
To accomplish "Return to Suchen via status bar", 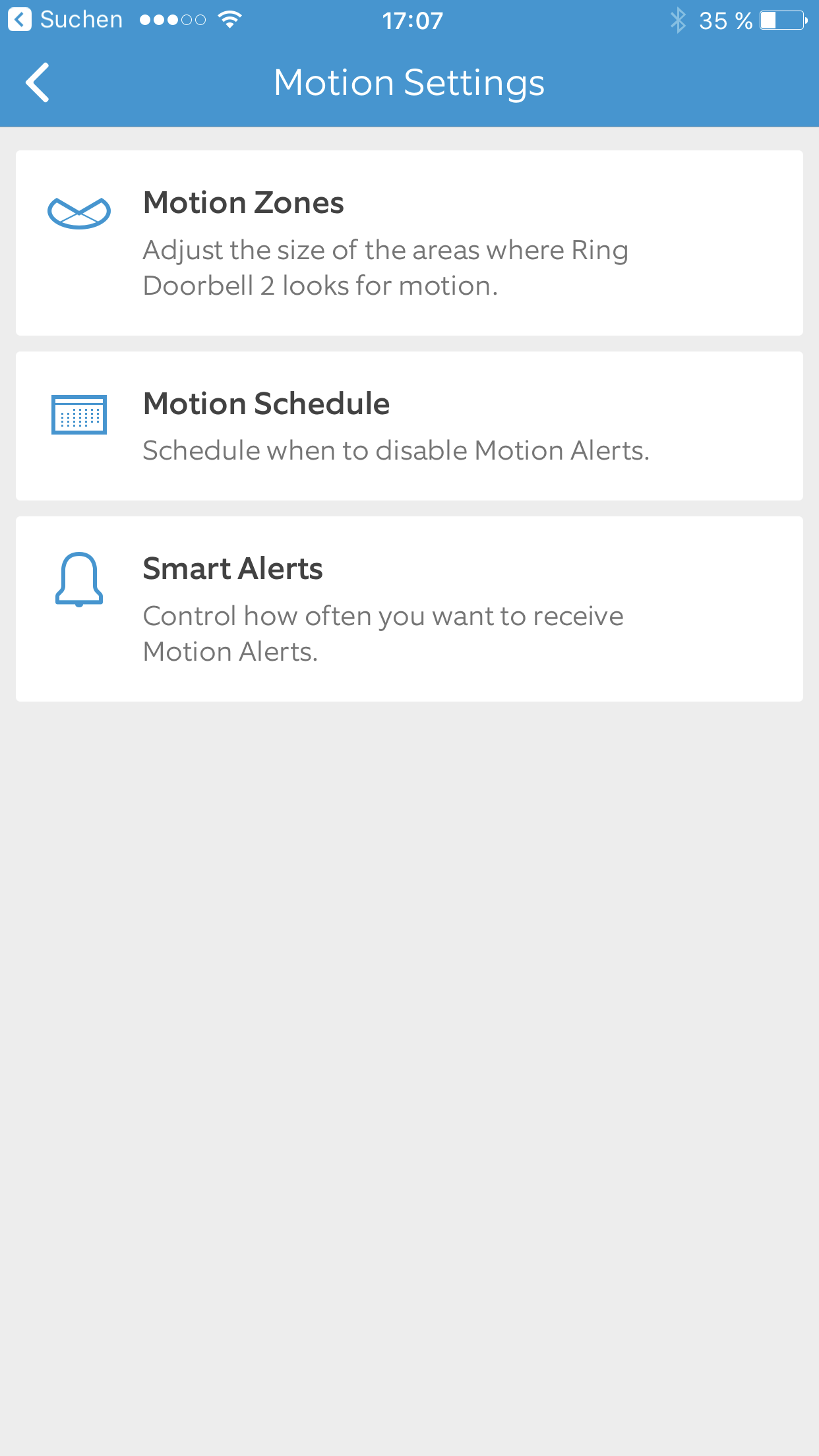I will pyautogui.click(x=65, y=20).
